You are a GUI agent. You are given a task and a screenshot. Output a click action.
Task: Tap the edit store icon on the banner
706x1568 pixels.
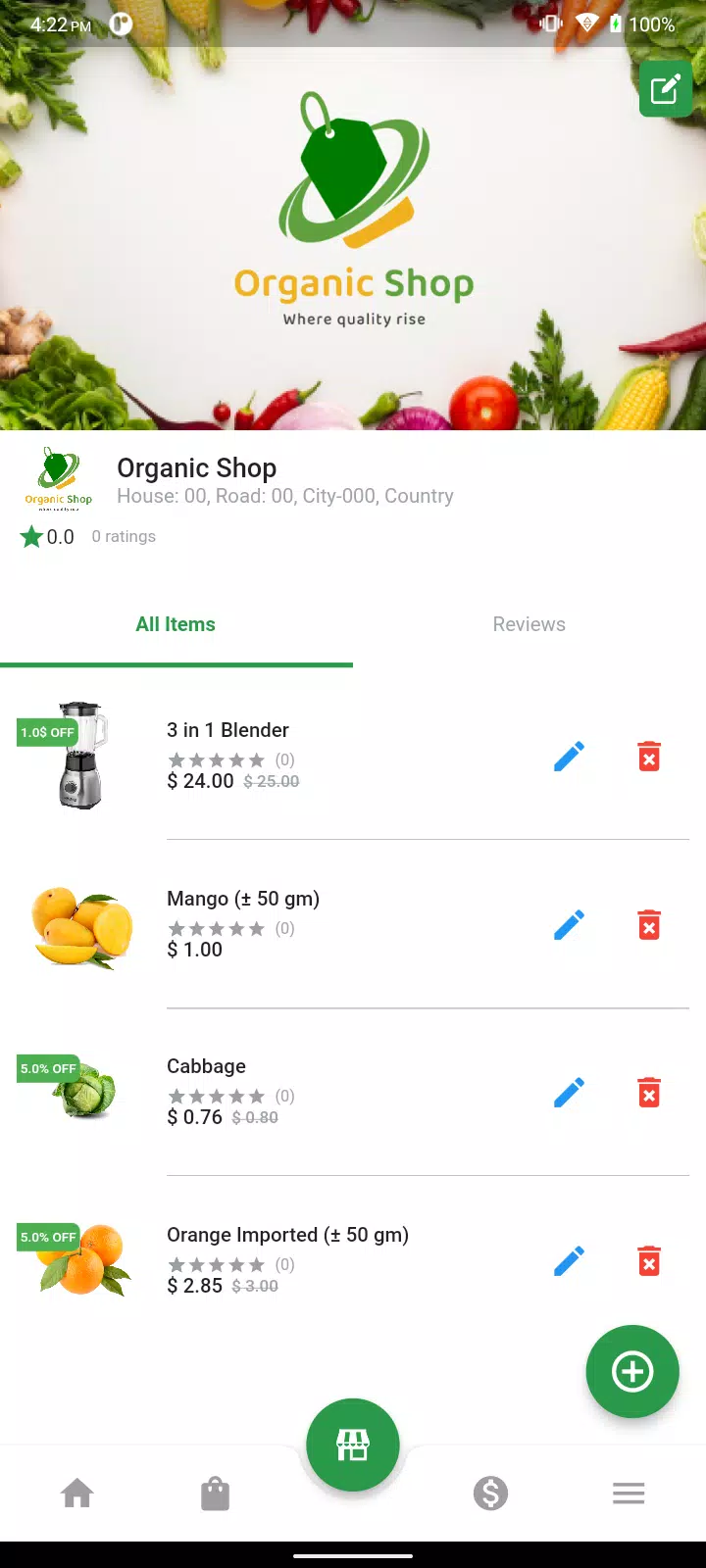pyautogui.click(x=666, y=89)
